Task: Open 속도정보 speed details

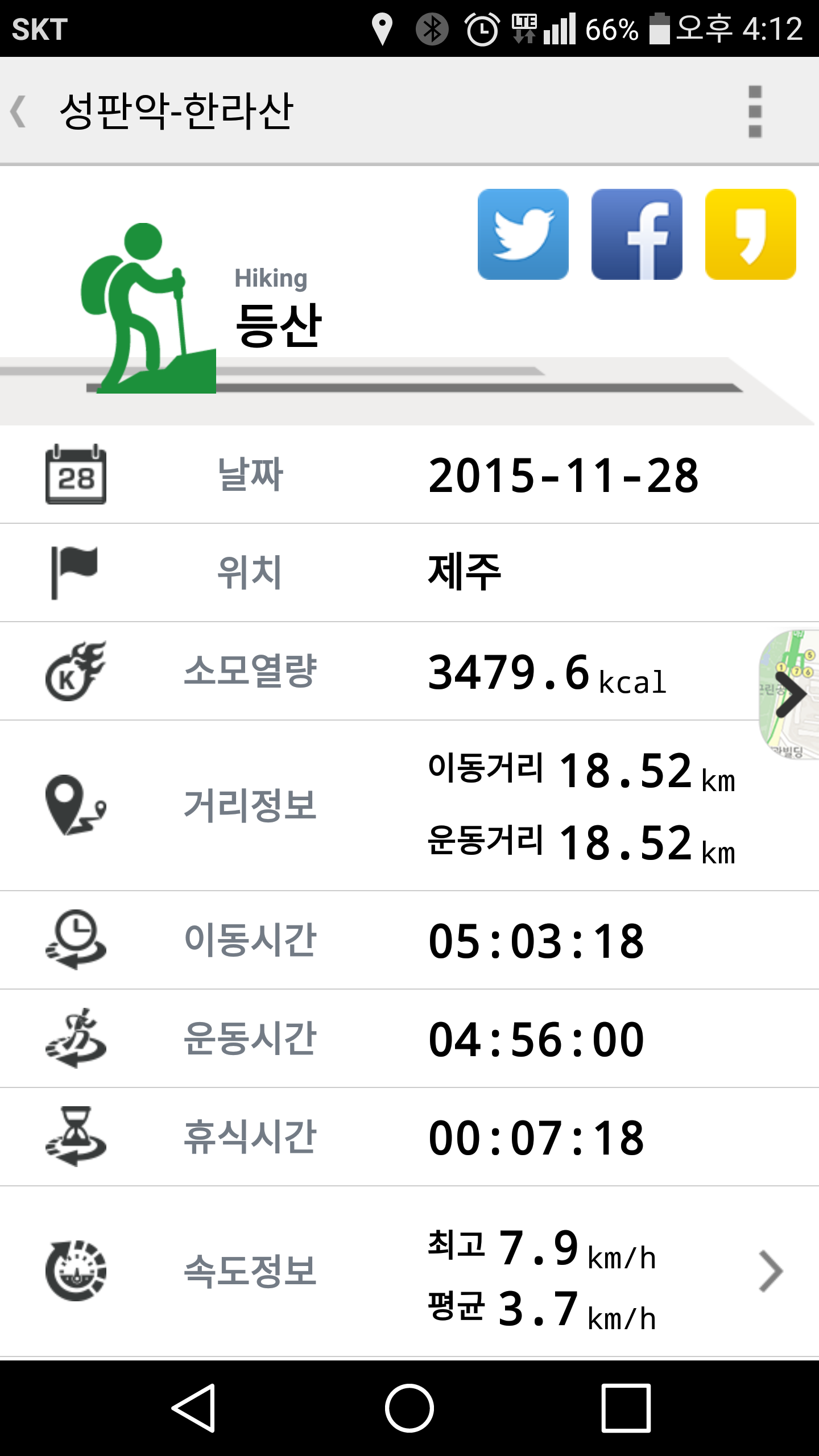Action: [771, 1271]
